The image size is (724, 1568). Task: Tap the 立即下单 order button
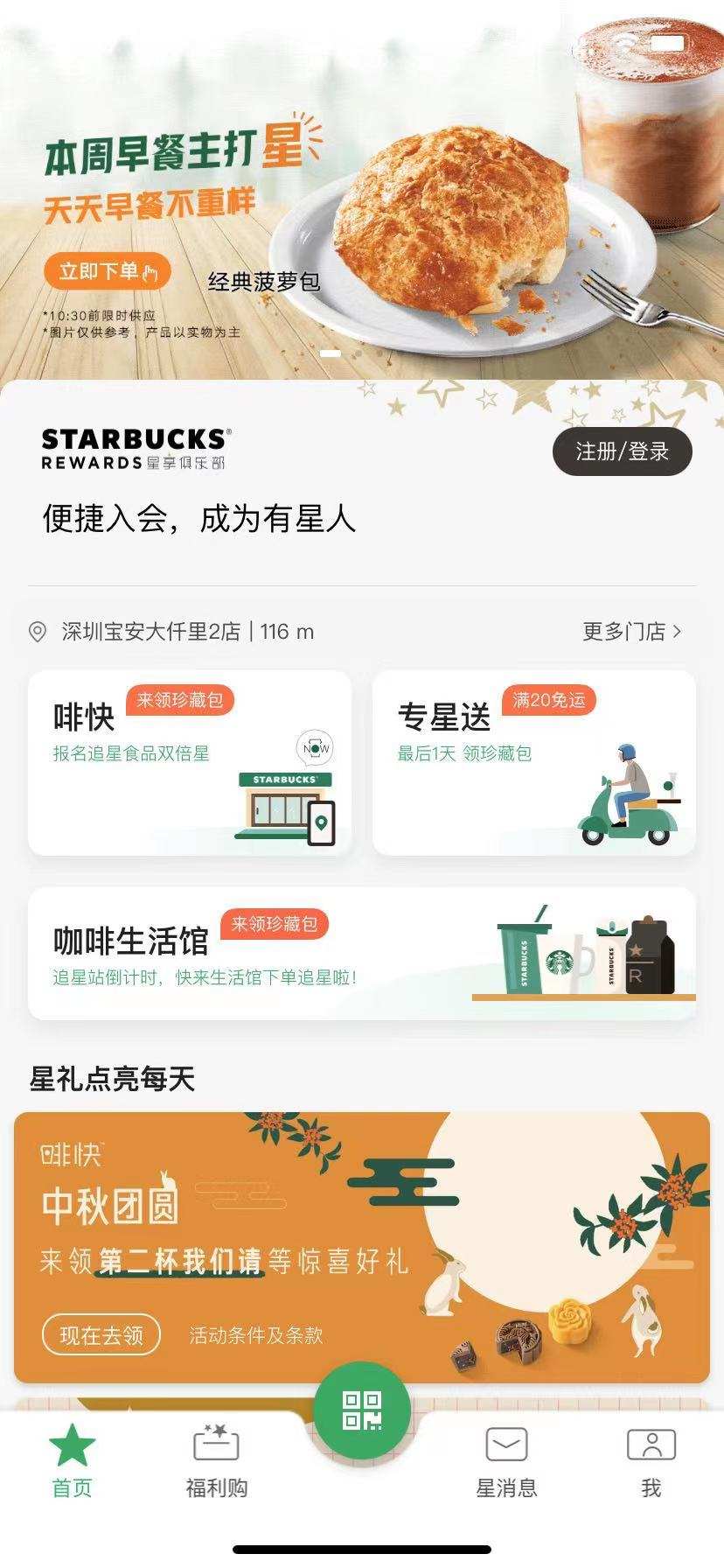tap(107, 271)
